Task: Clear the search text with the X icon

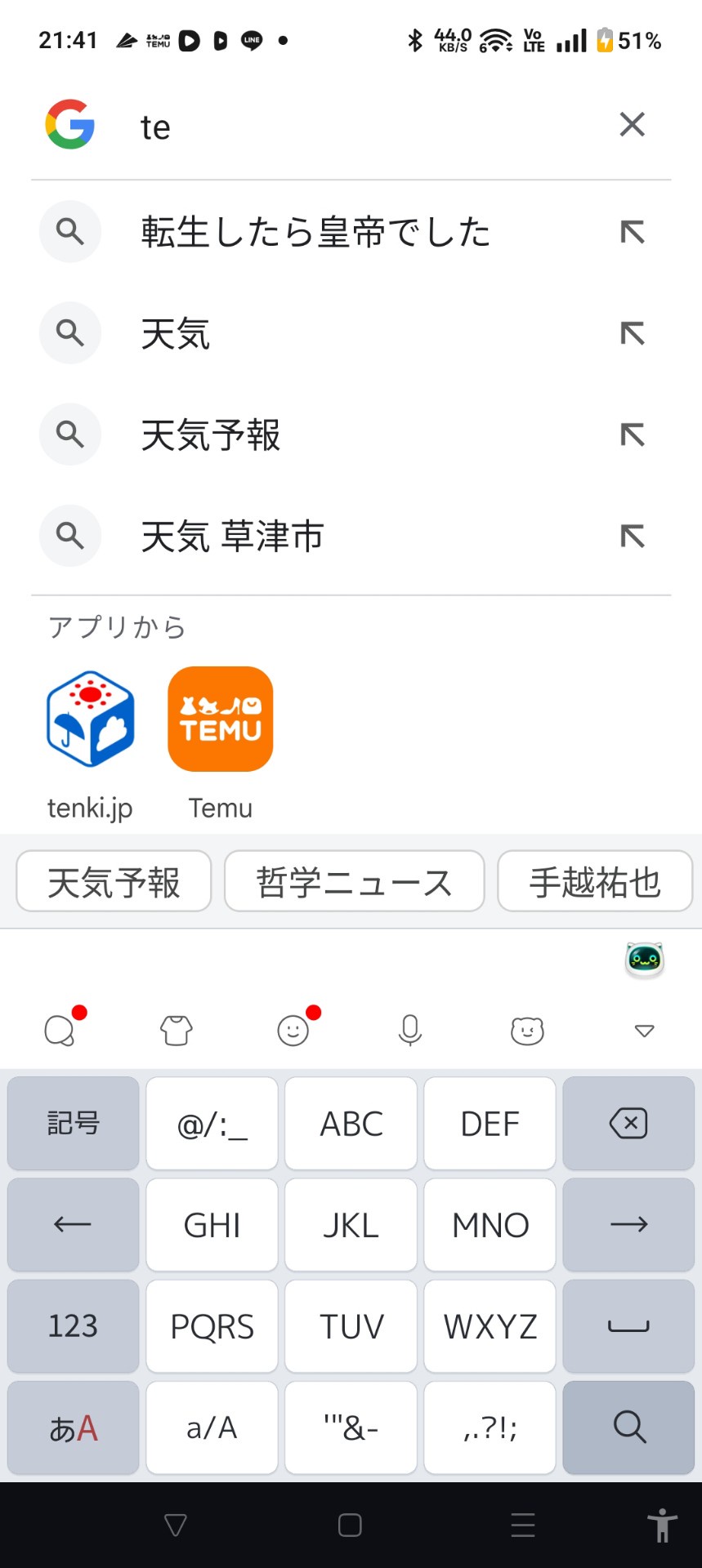Action: coord(632,124)
